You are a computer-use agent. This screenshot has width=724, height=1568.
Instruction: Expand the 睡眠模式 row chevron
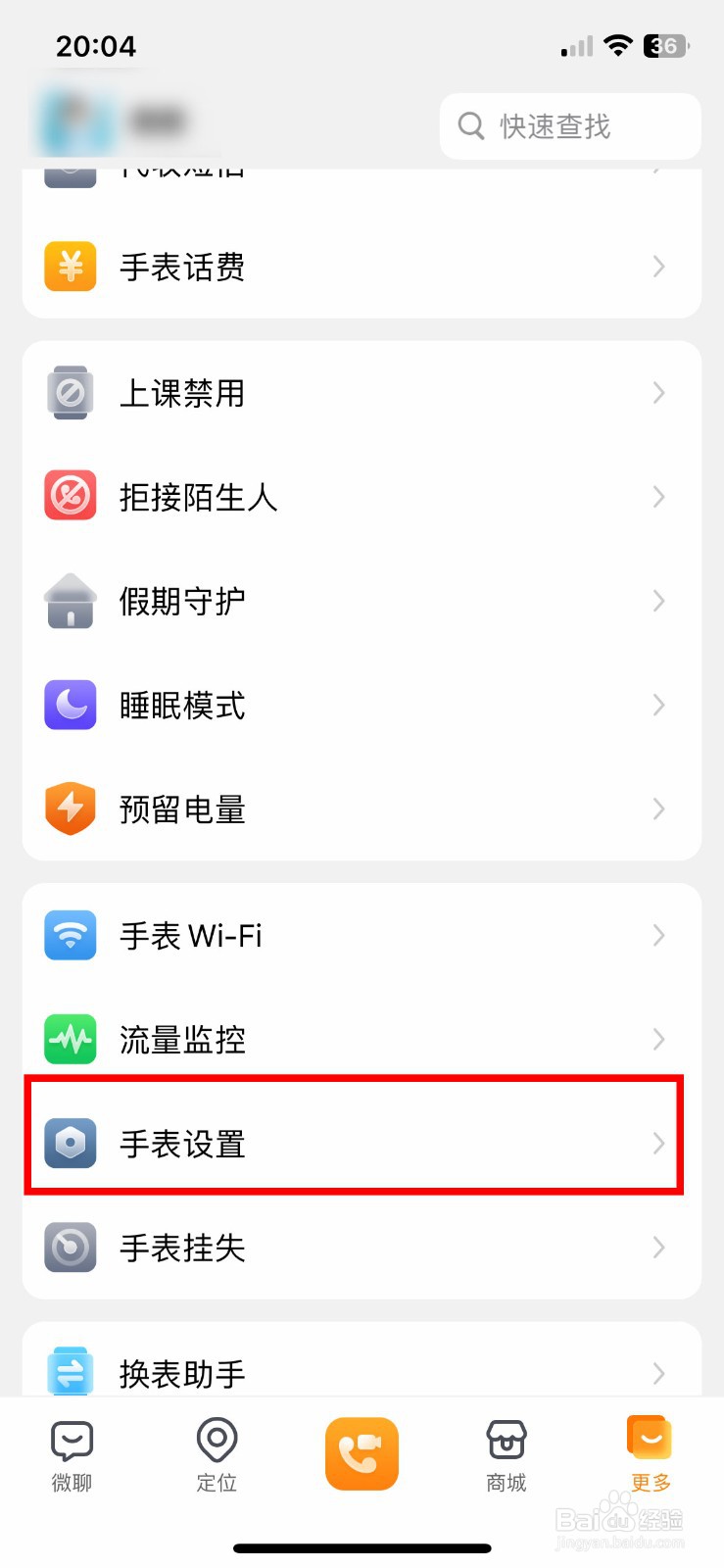pos(658,705)
